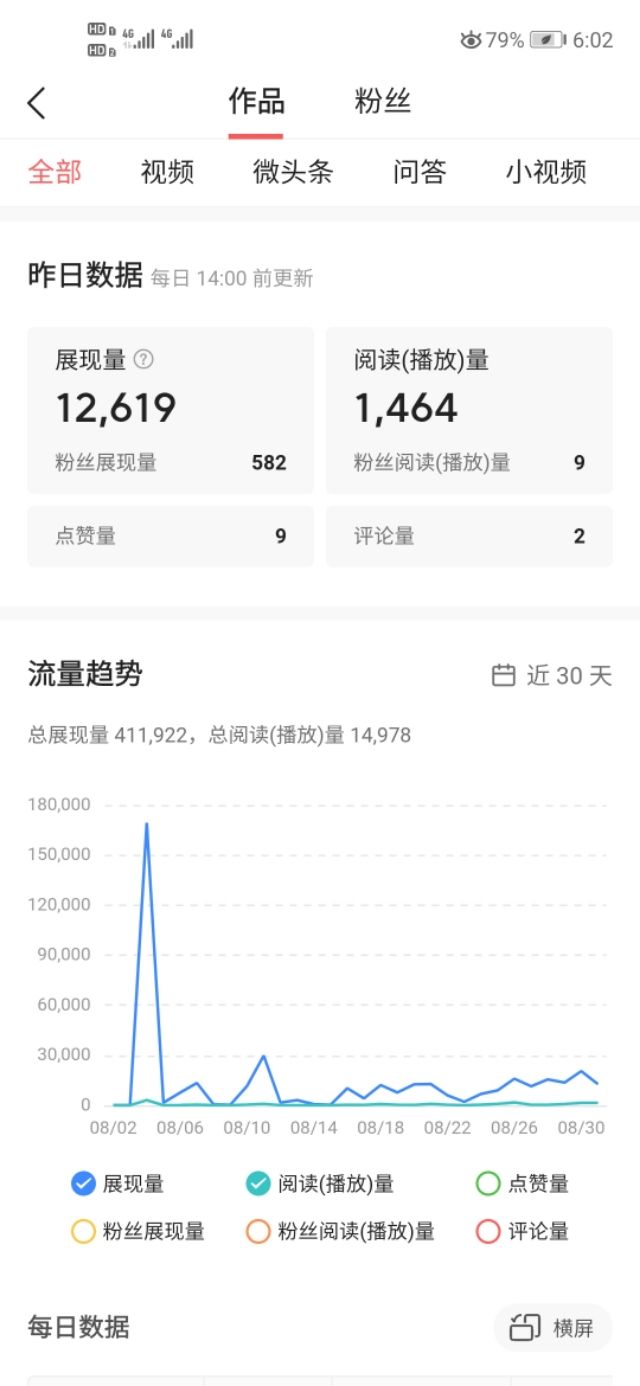Switch to the 作品 tab
The width and height of the screenshot is (640, 1386).
tap(256, 102)
